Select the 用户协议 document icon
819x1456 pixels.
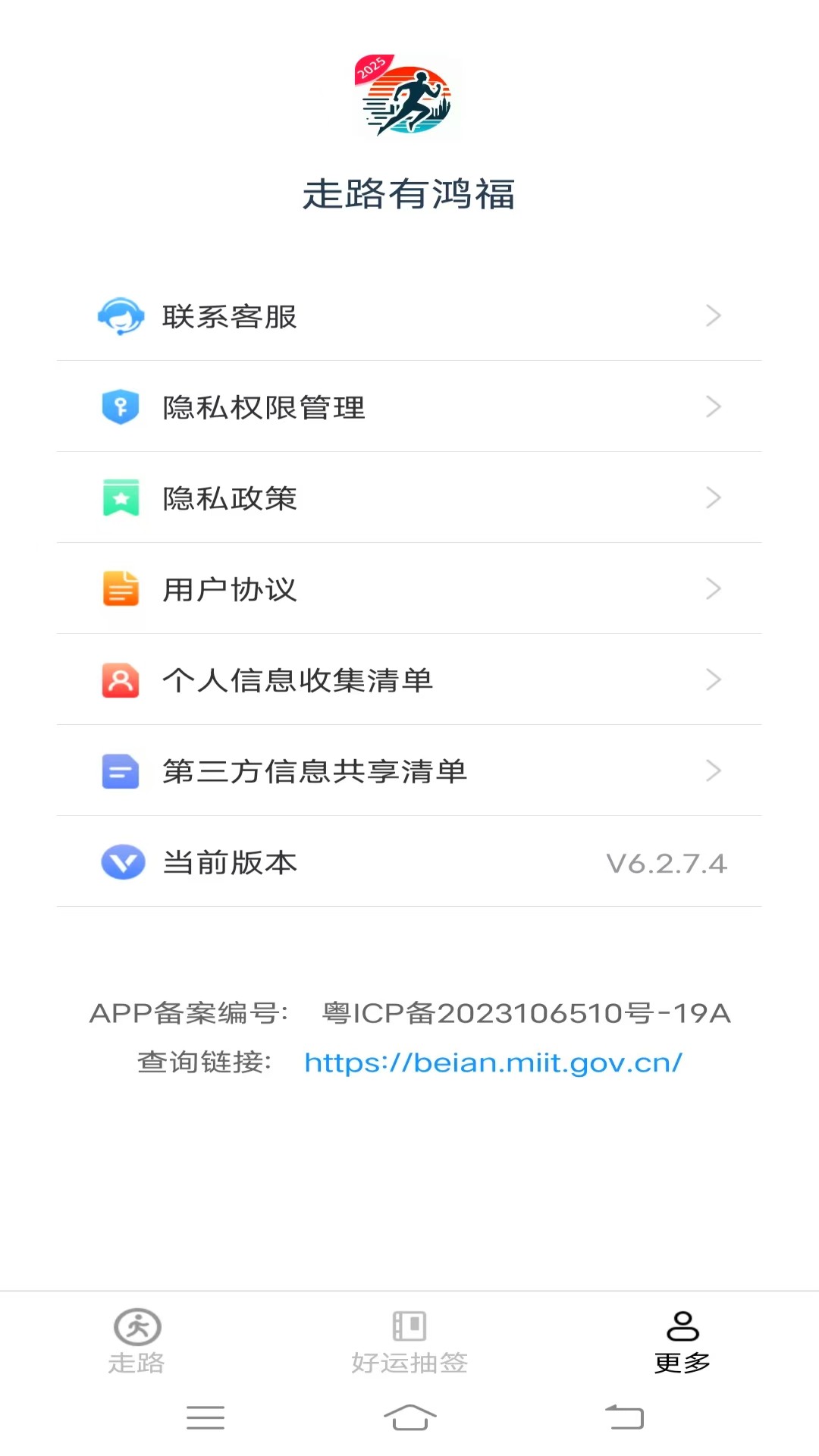coord(121,589)
